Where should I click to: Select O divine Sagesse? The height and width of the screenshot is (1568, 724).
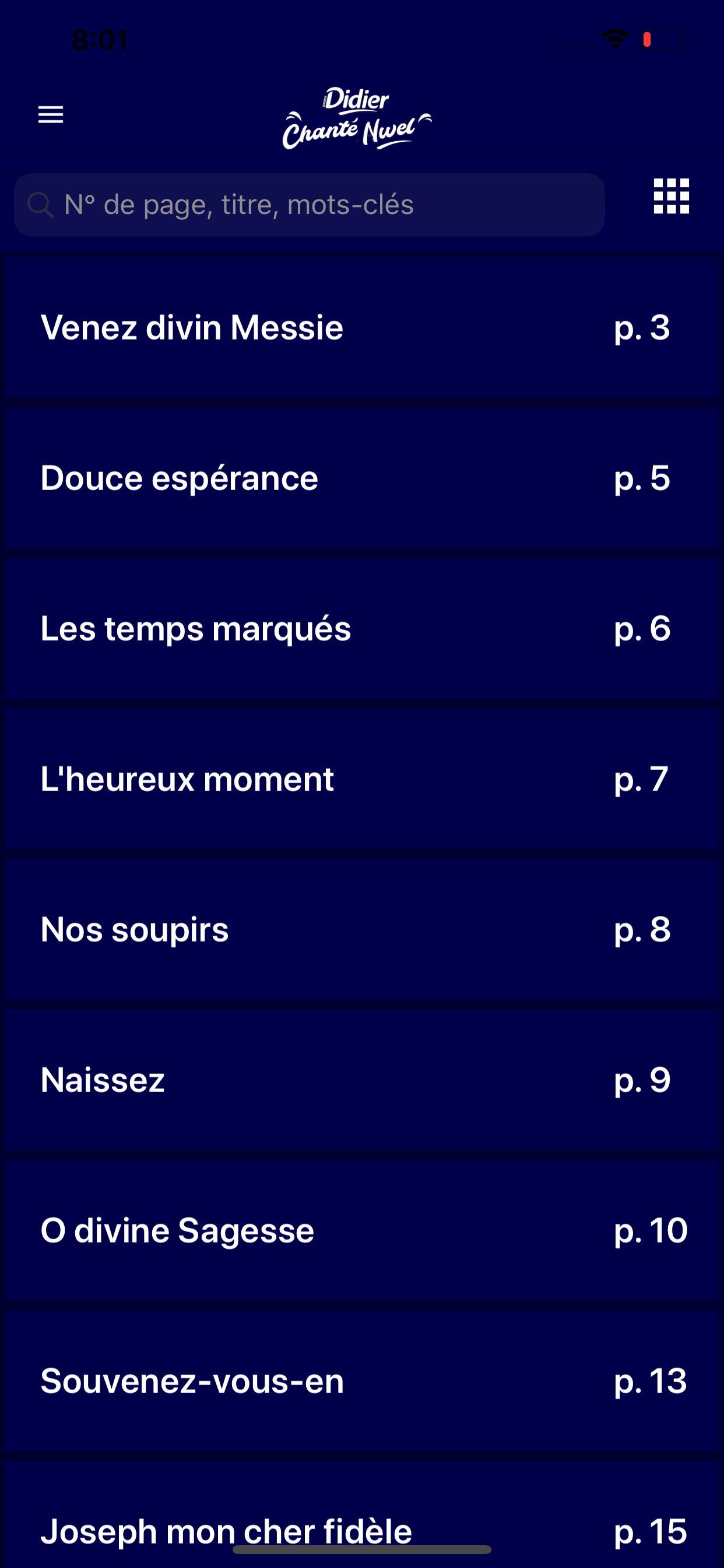(362, 1230)
